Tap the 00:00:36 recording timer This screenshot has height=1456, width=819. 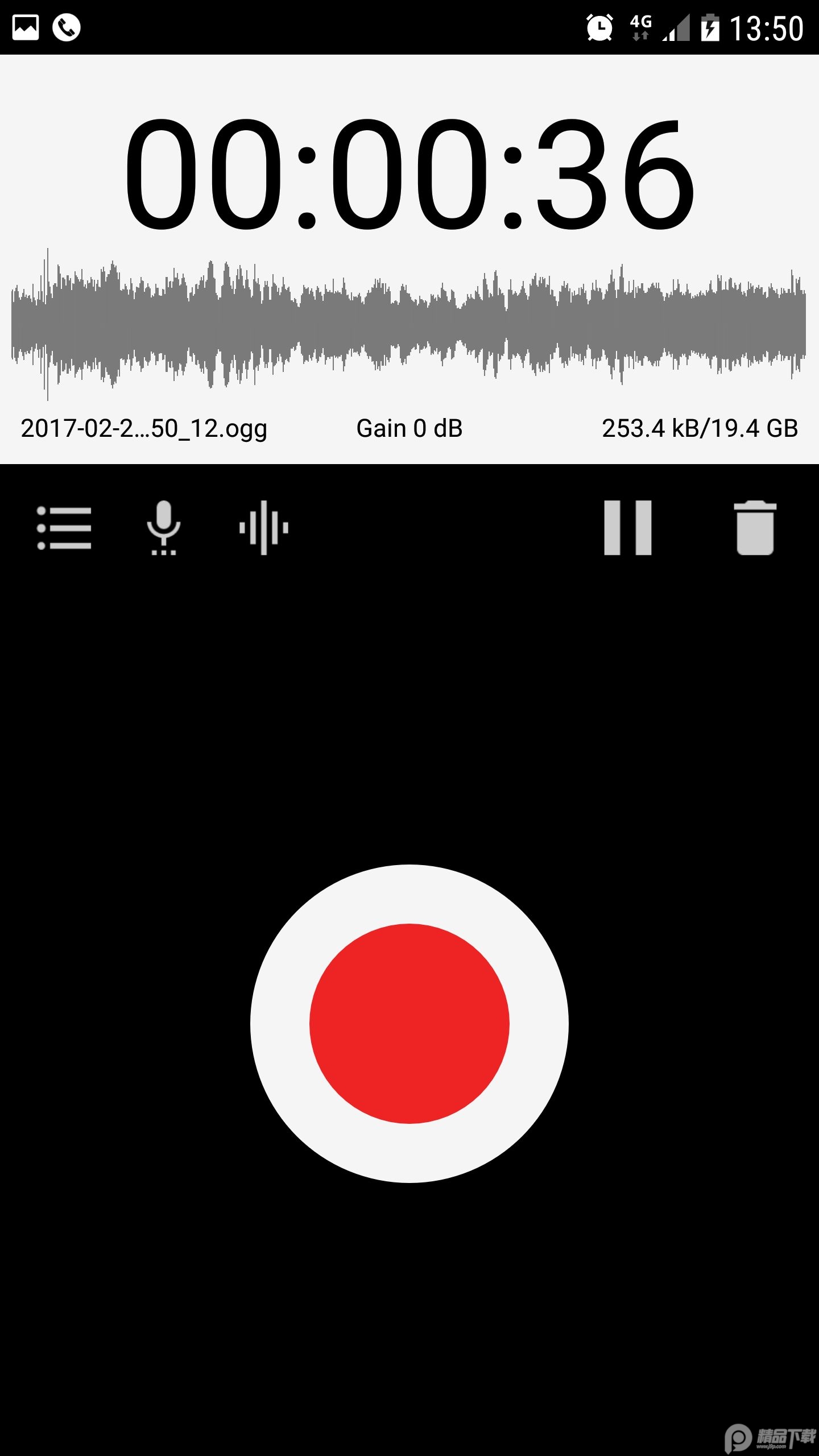click(408, 171)
